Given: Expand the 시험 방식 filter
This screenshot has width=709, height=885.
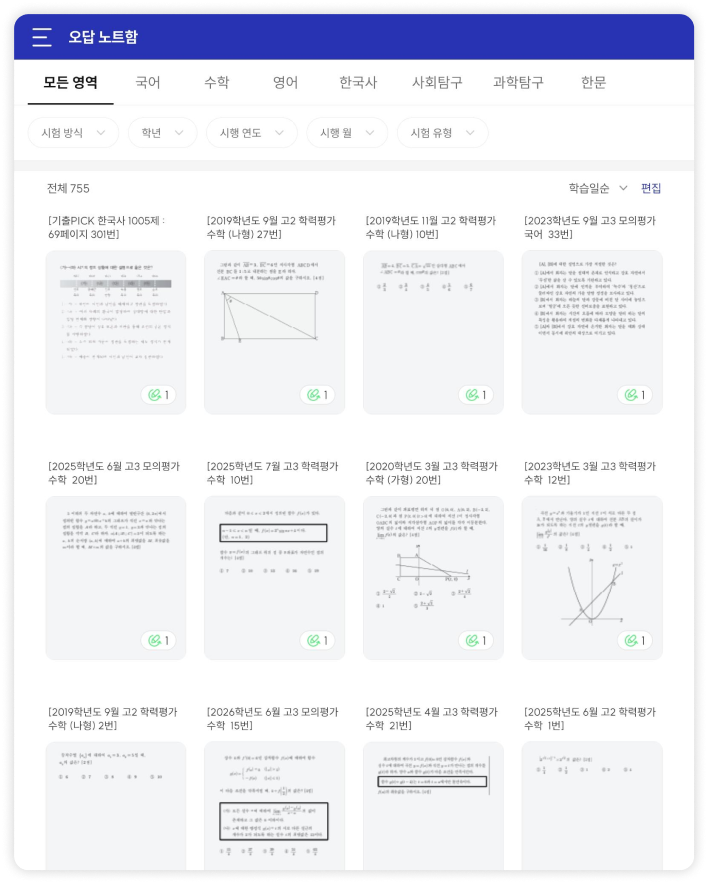Looking at the screenshot, I should click(73, 133).
